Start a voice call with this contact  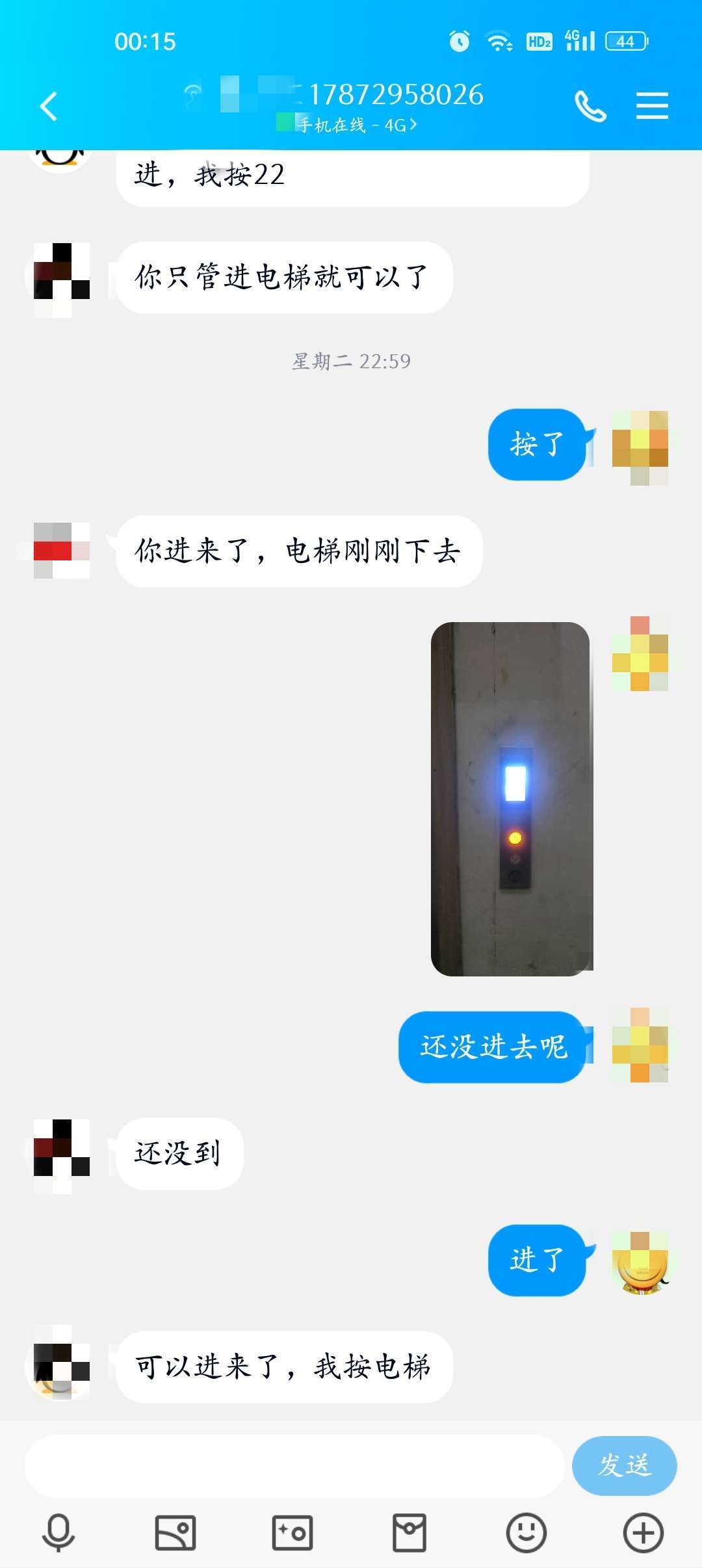(590, 106)
